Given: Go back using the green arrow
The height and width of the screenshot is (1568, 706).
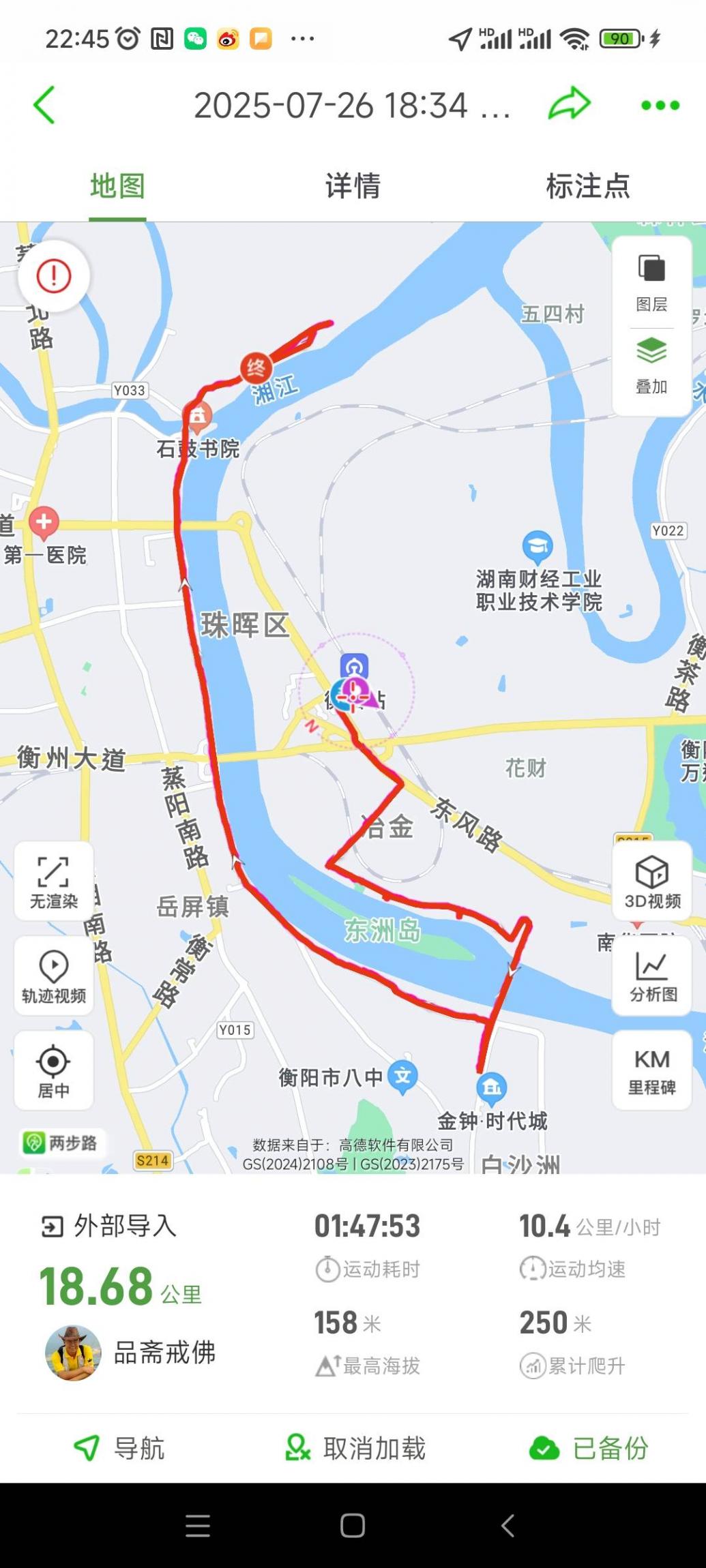Looking at the screenshot, I should pos(44,105).
